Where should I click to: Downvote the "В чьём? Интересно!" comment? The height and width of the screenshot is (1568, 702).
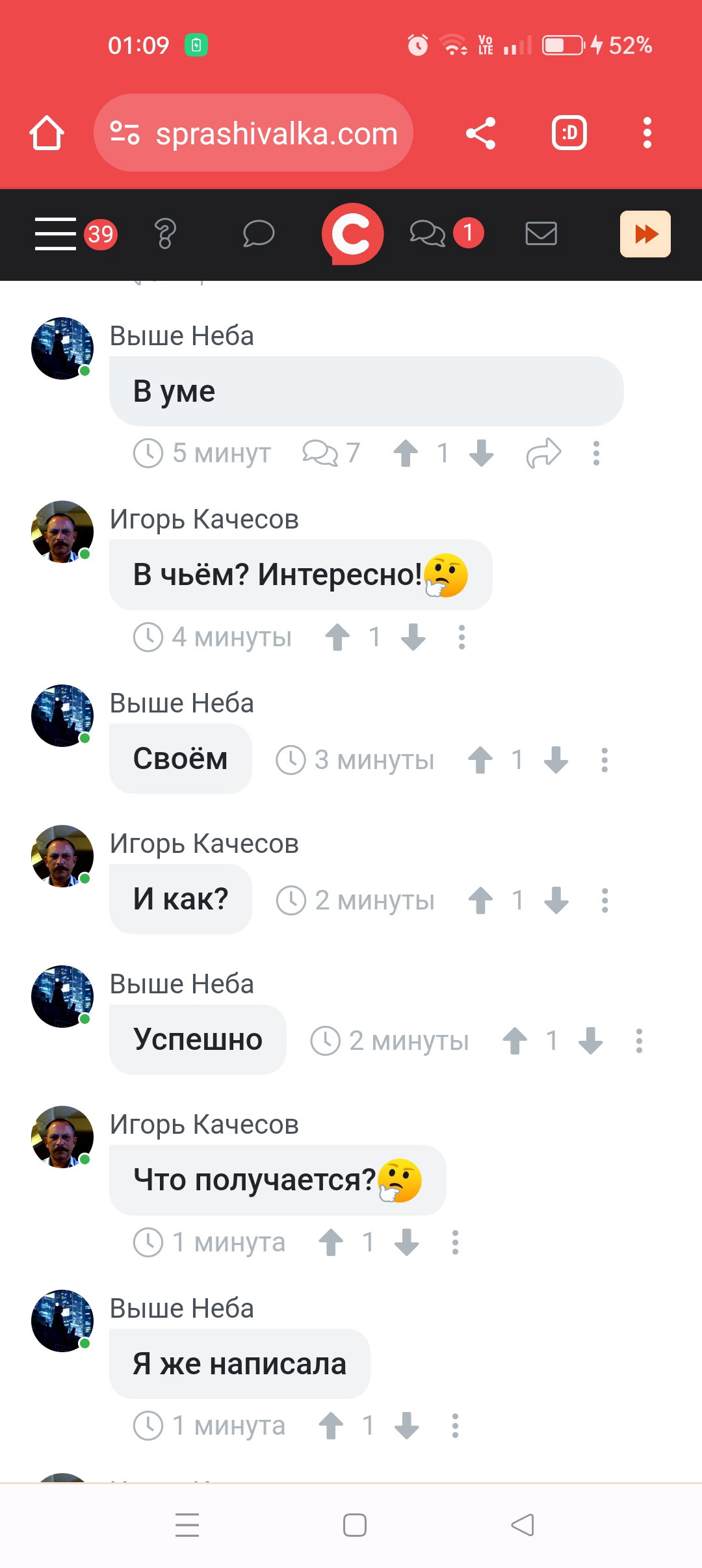point(413,637)
